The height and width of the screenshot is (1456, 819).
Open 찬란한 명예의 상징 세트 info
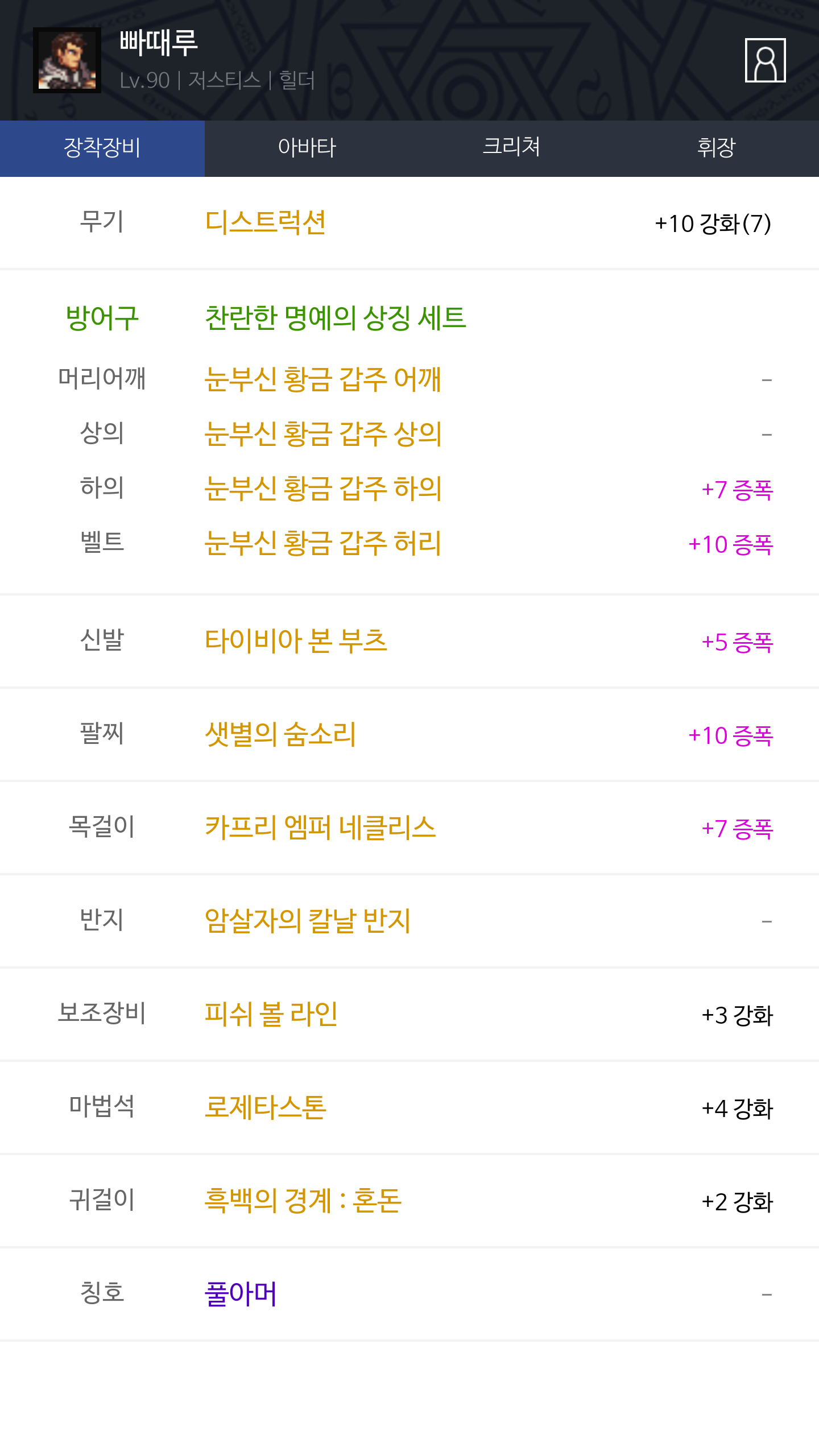pyautogui.click(x=336, y=318)
